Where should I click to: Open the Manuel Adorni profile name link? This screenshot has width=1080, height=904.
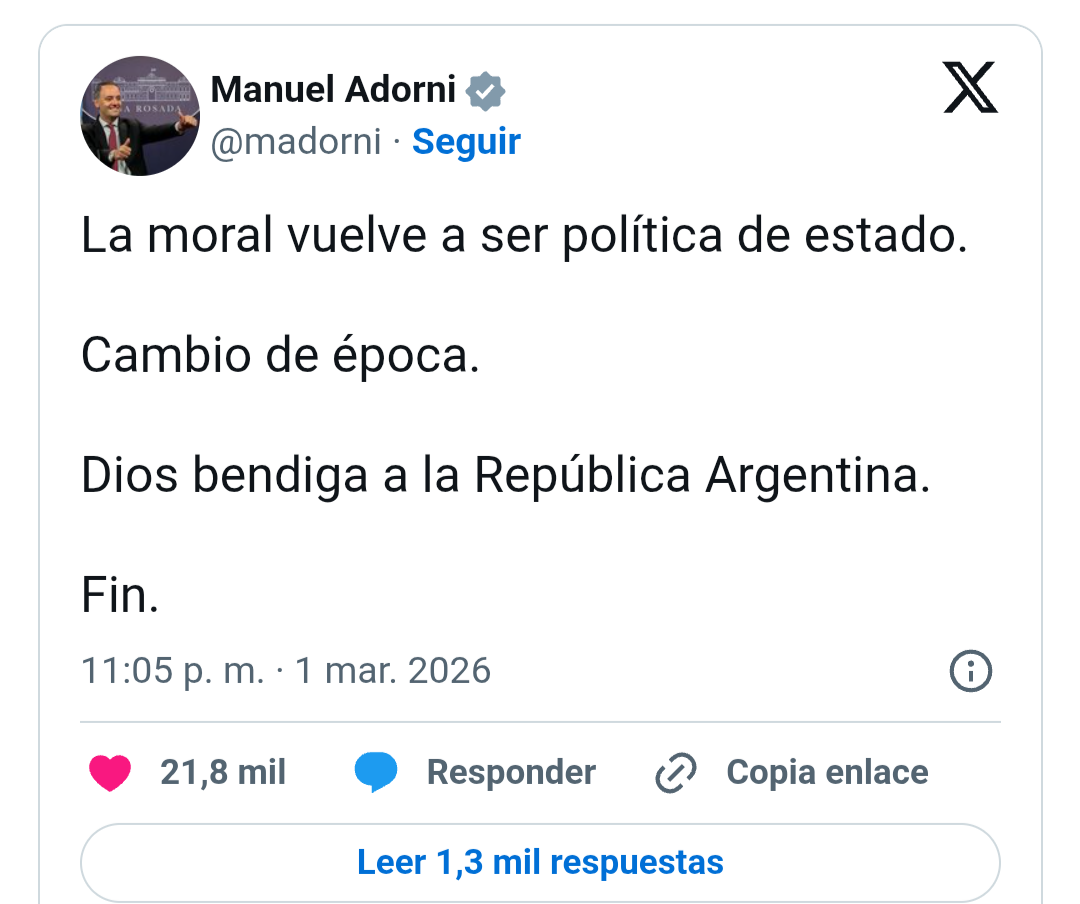[333, 90]
